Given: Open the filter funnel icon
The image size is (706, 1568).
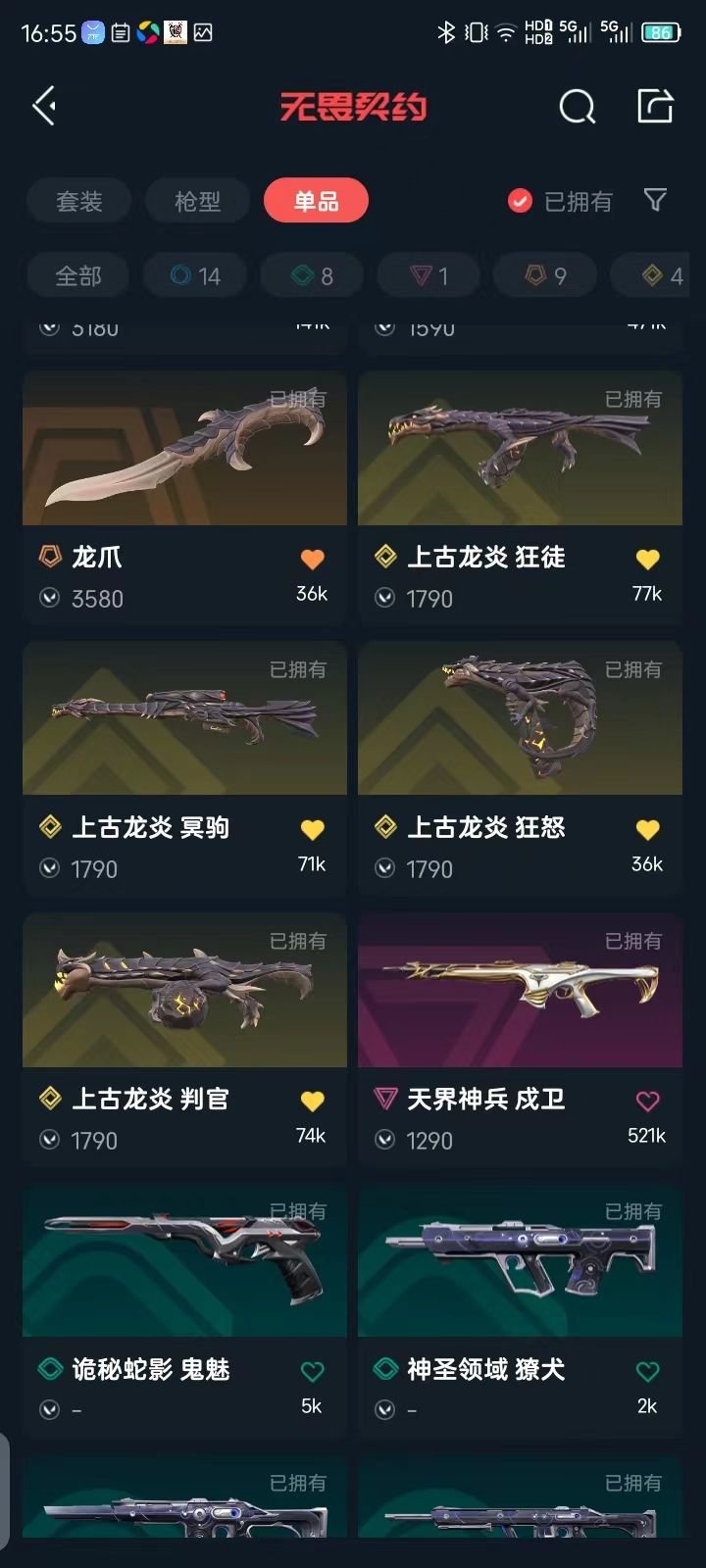Looking at the screenshot, I should coord(655,201).
